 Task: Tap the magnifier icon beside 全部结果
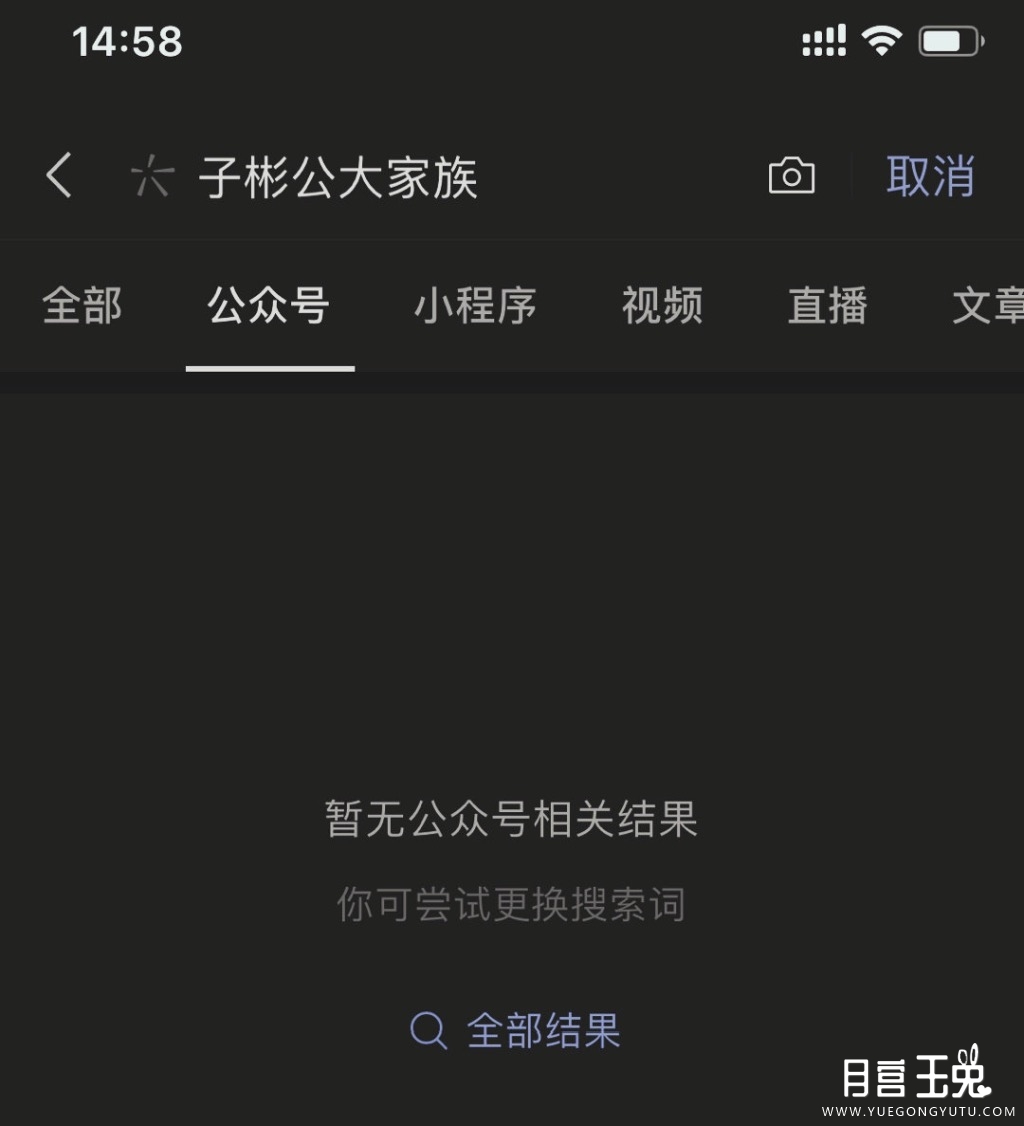point(428,1030)
